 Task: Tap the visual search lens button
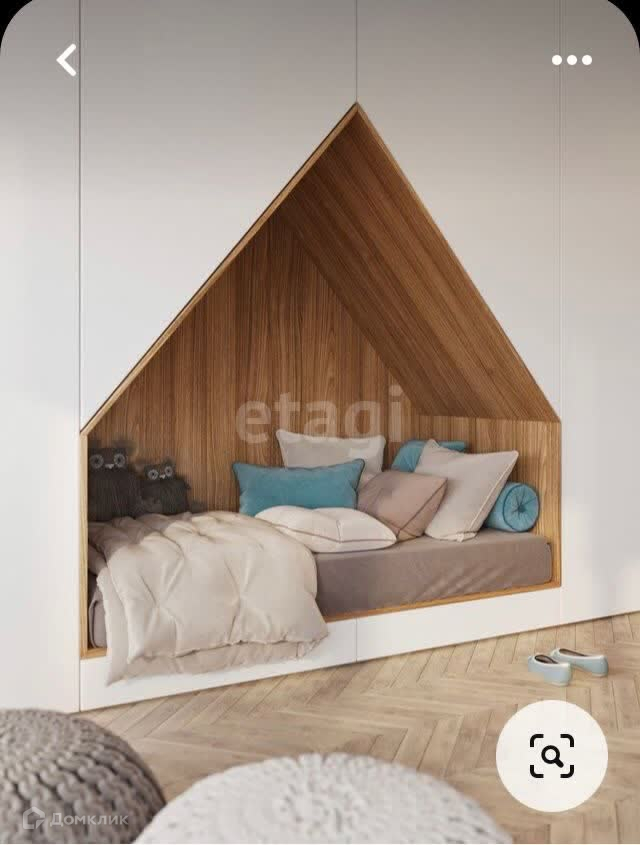(x=551, y=755)
